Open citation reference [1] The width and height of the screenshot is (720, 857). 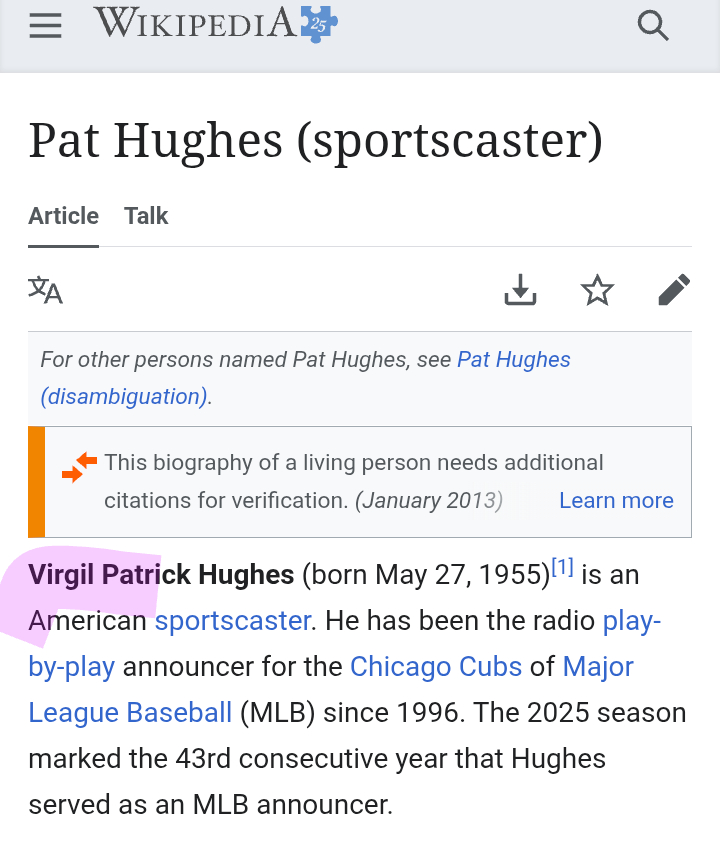pyautogui.click(x=563, y=568)
